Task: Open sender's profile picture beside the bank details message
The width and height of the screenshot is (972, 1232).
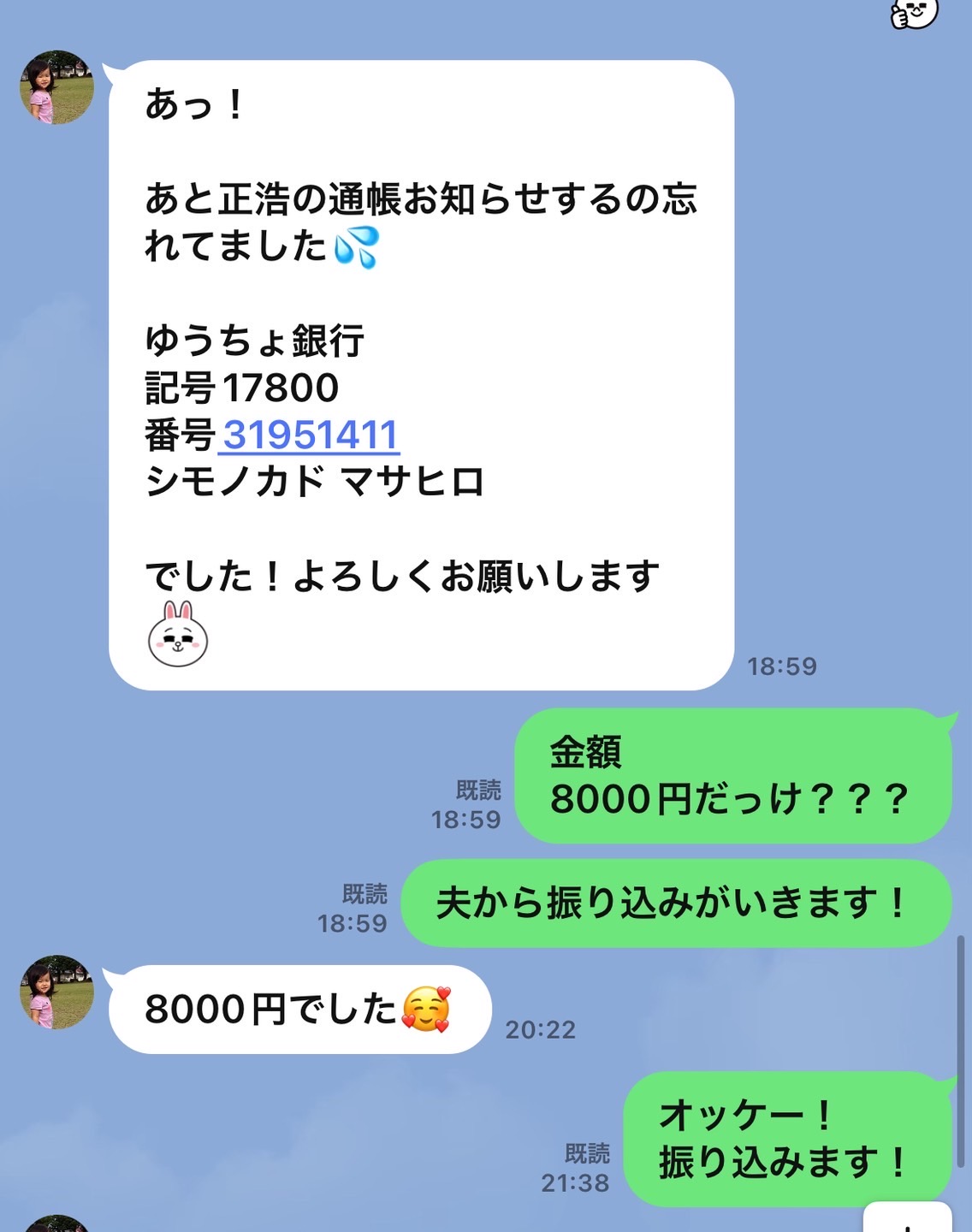Action: tap(56, 87)
